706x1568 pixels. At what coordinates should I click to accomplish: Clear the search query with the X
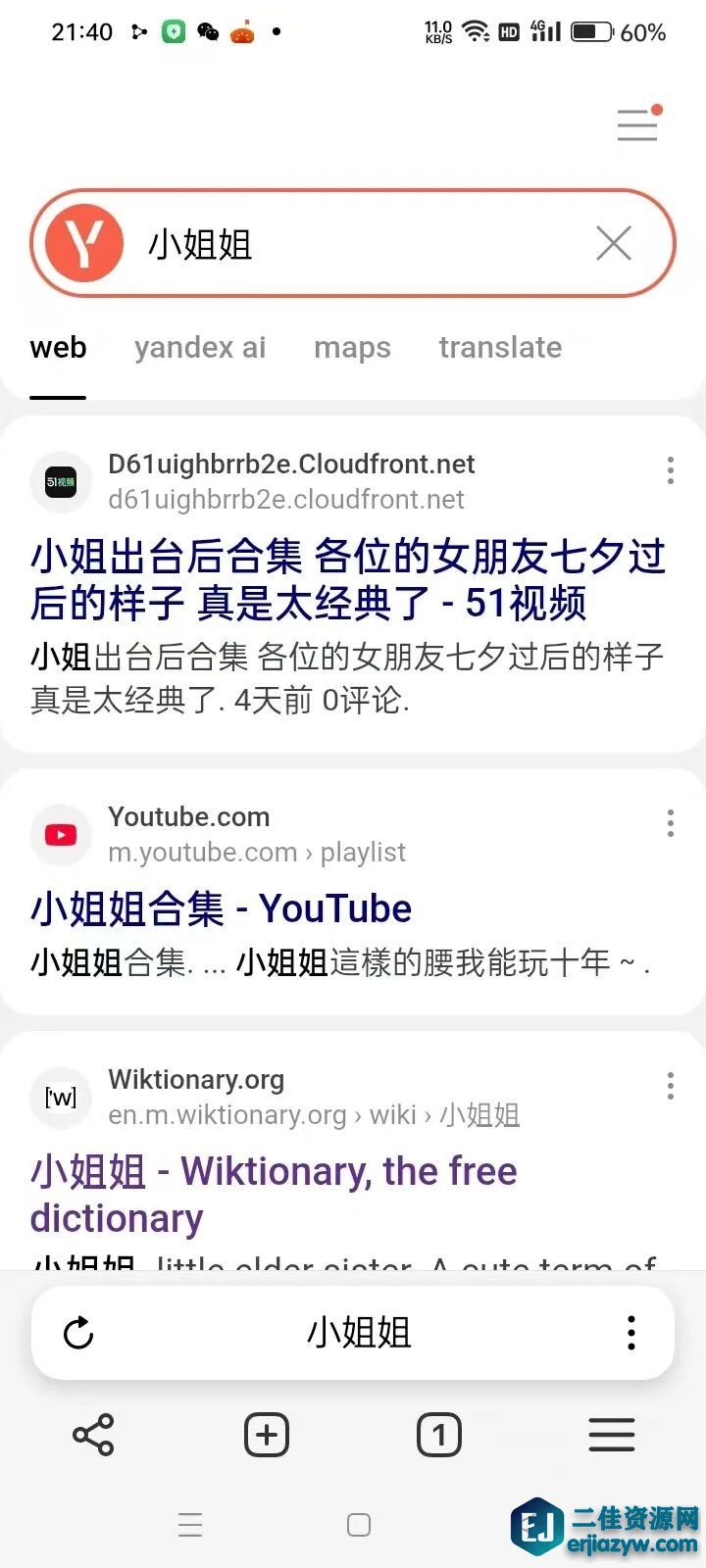(614, 243)
